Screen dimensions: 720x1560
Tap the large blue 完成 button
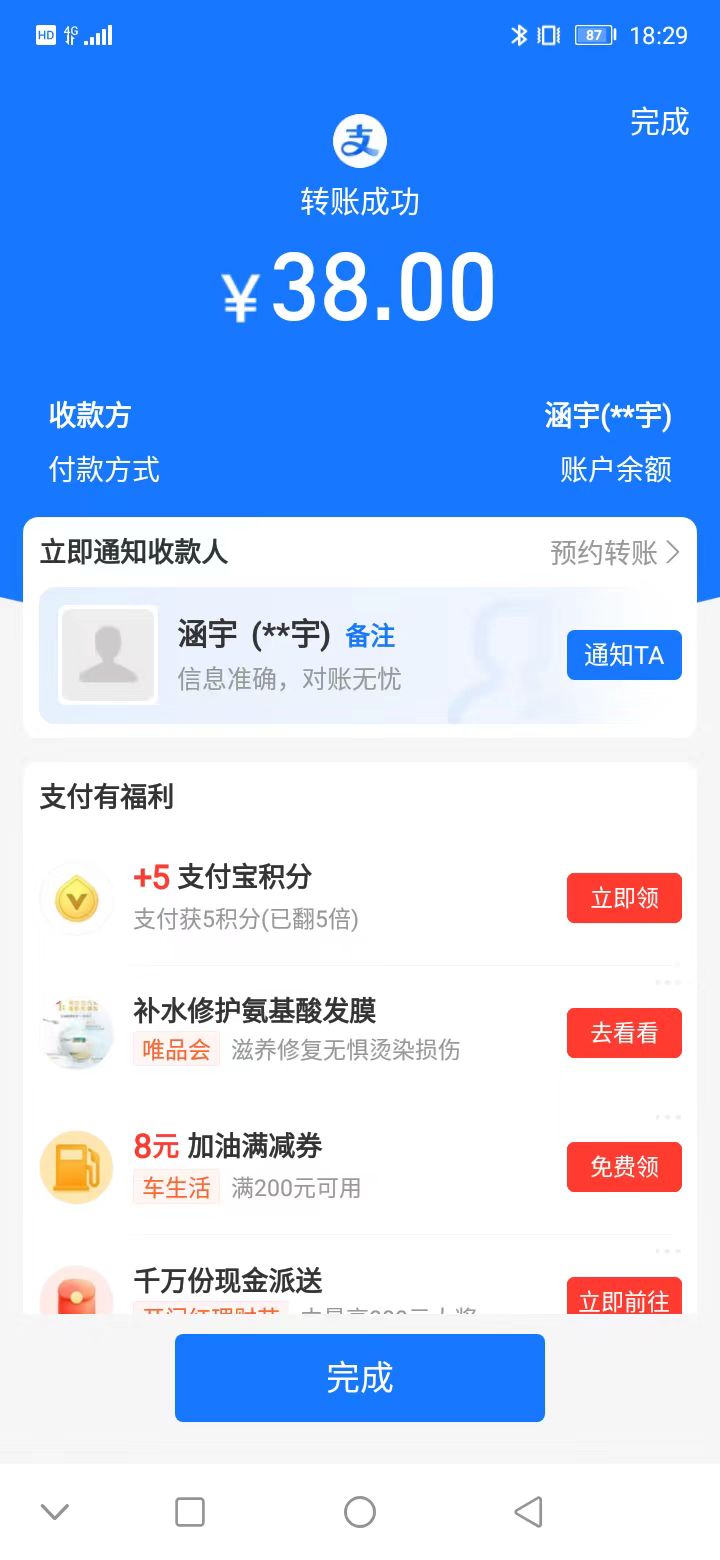point(360,1378)
